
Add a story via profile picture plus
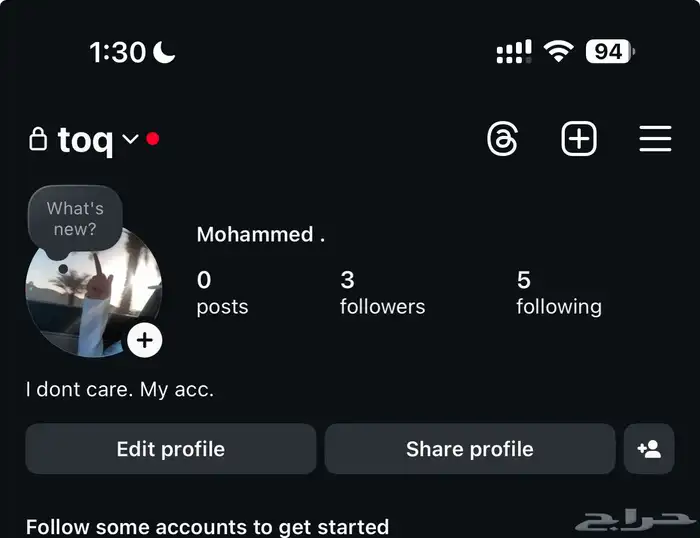(x=145, y=340)
